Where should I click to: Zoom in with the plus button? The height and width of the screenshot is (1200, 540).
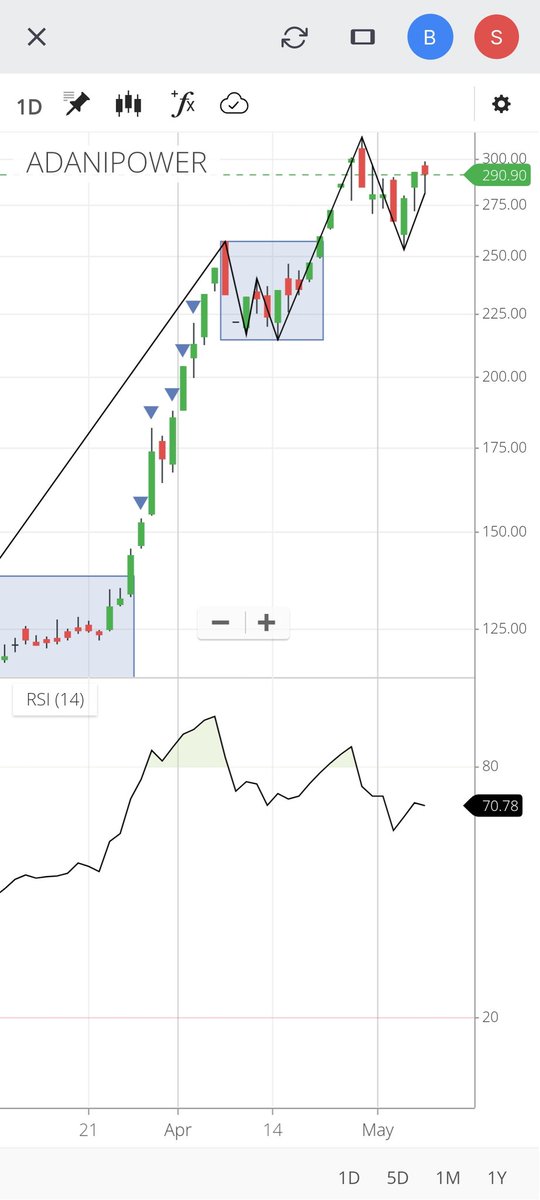click(x=266, y=623)
